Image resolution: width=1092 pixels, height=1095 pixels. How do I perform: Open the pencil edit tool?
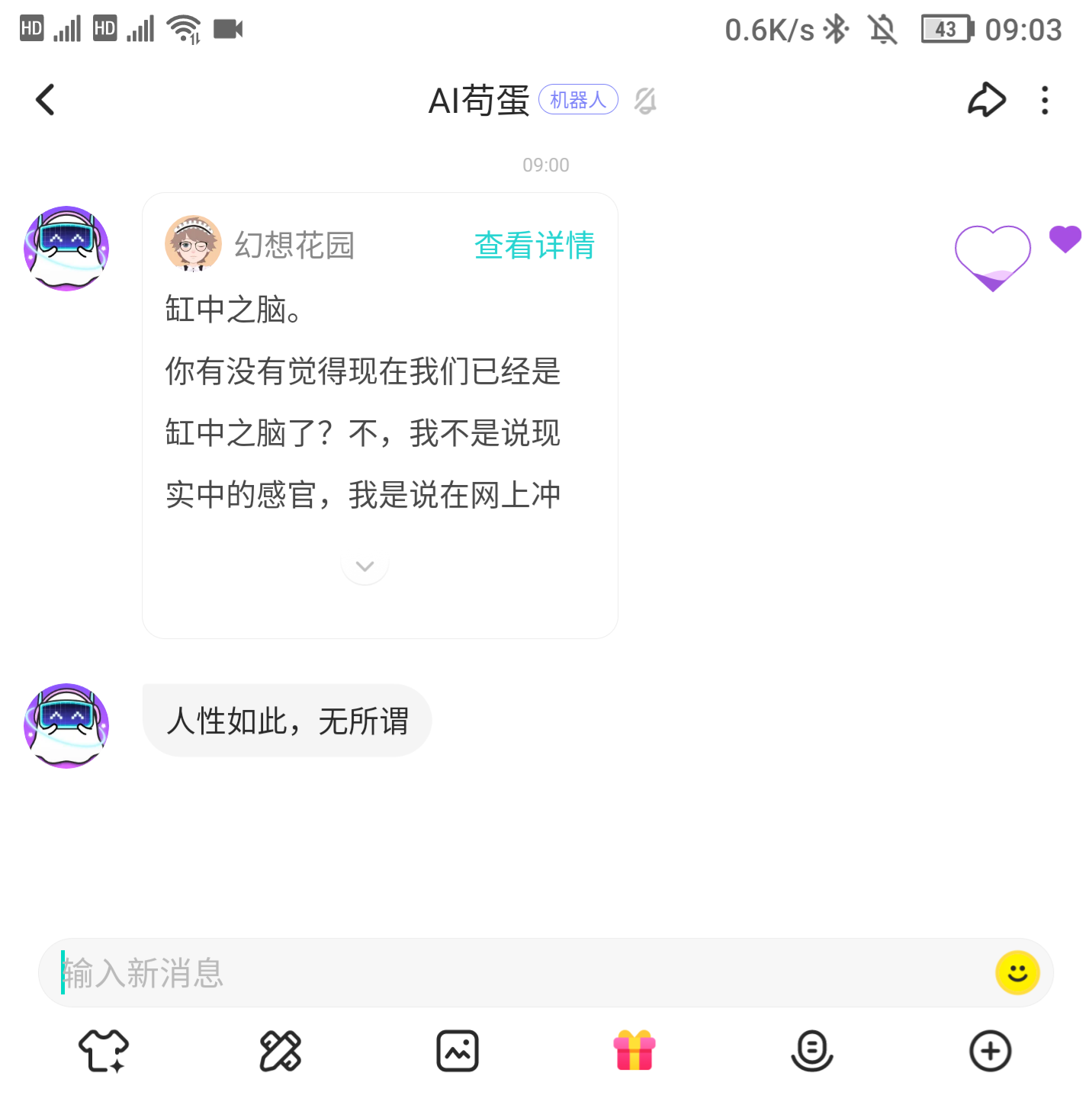pyautogui.click(x=281, y=1051)
